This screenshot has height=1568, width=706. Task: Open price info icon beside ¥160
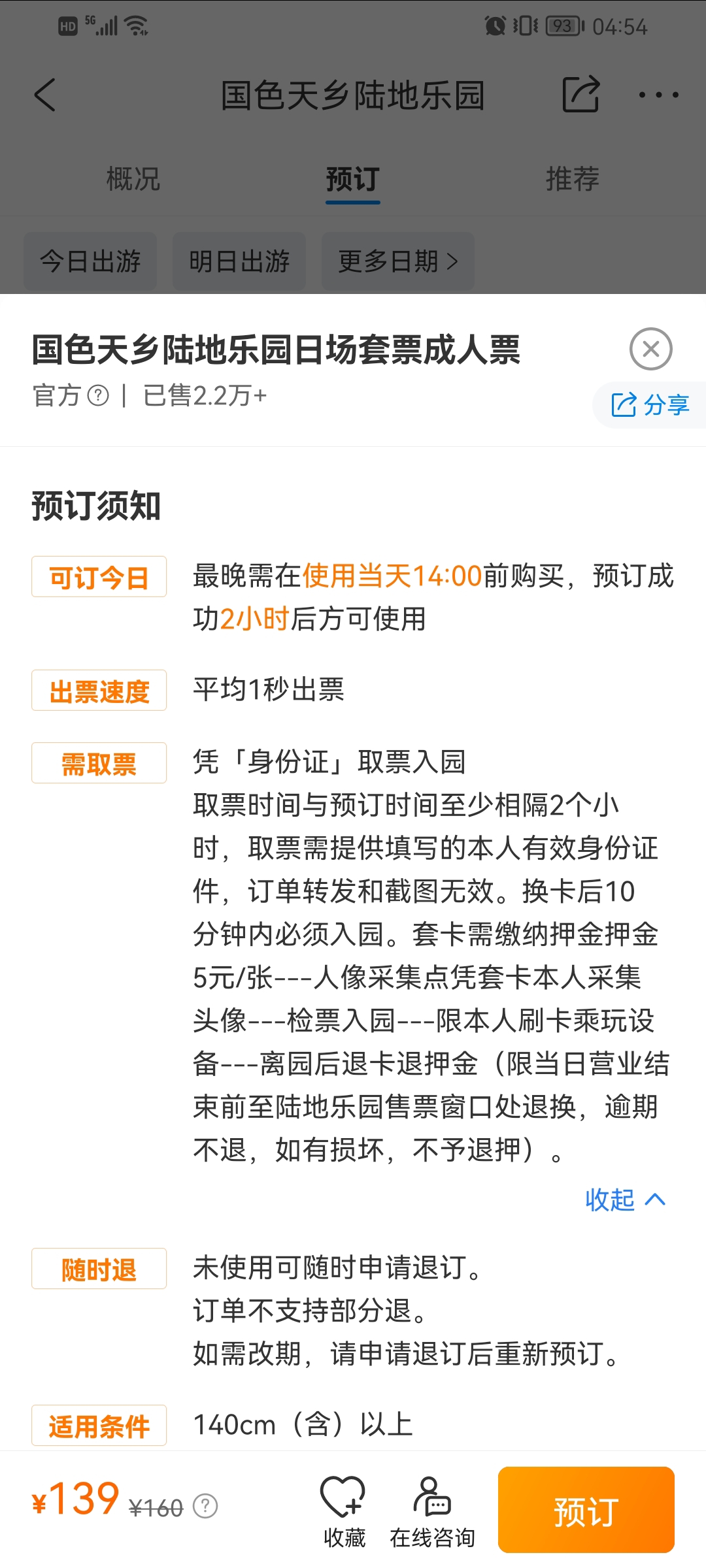coord(205,1506)
